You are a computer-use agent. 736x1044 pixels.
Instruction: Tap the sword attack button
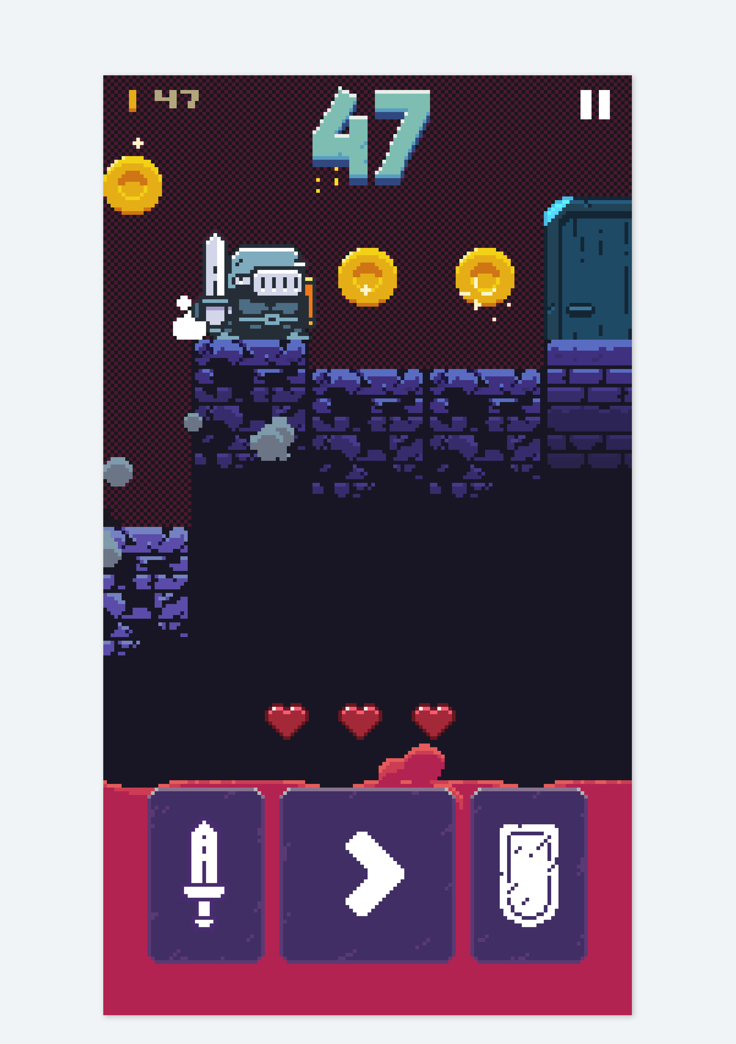pos(205,874)
